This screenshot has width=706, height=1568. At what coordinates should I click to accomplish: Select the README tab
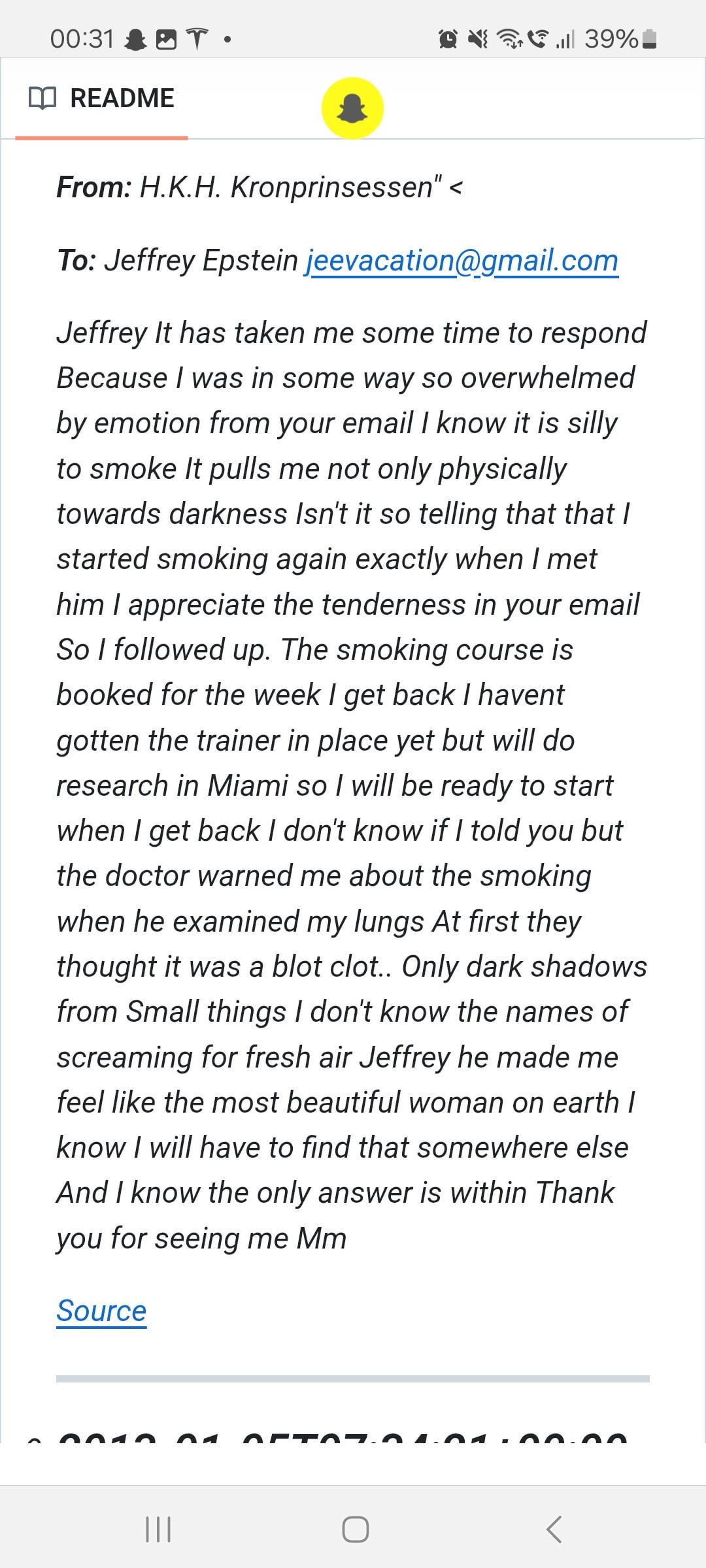coord(102,99)
